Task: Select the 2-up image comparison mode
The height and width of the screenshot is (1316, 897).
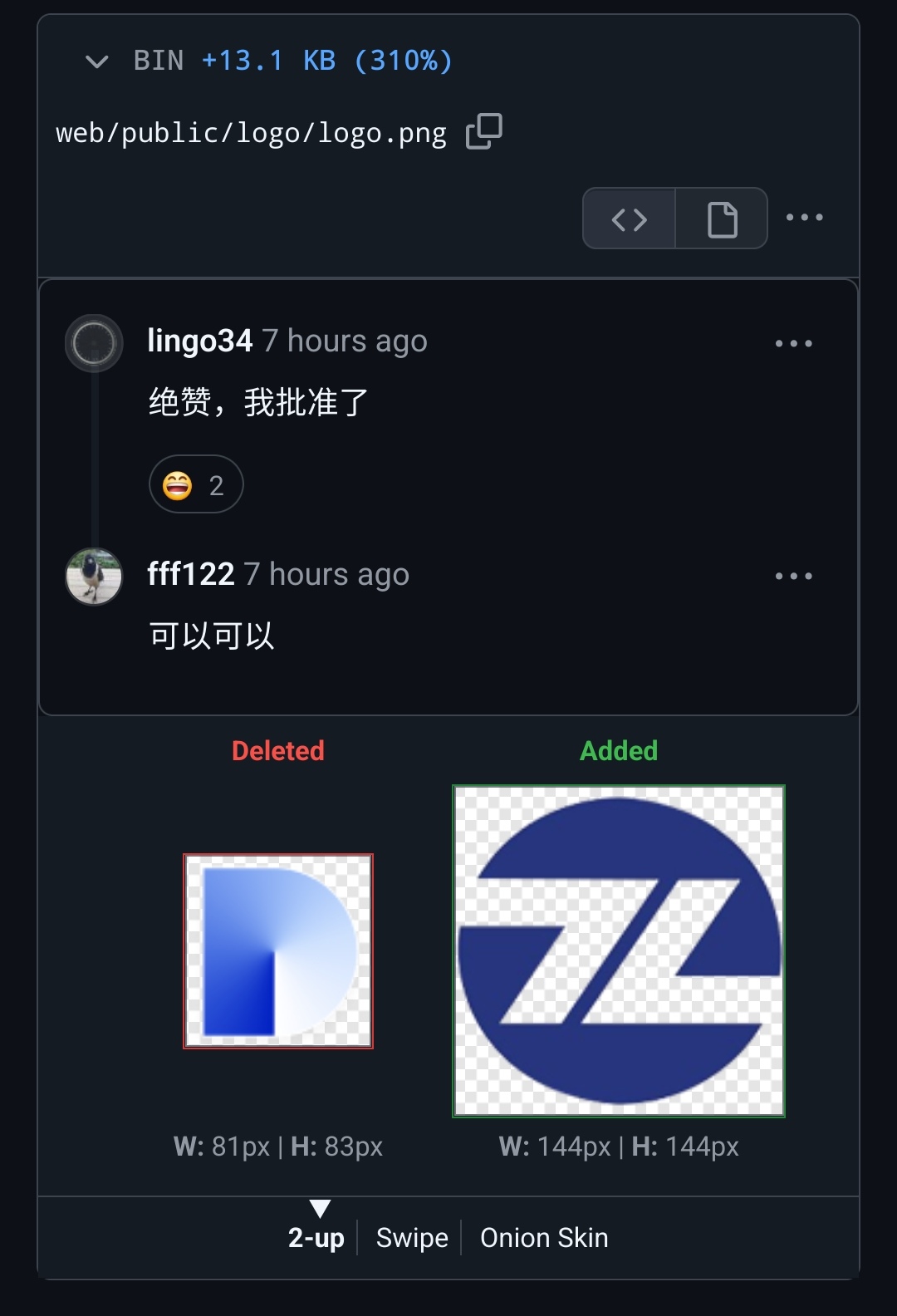Action: click(x=316, y=1238)
